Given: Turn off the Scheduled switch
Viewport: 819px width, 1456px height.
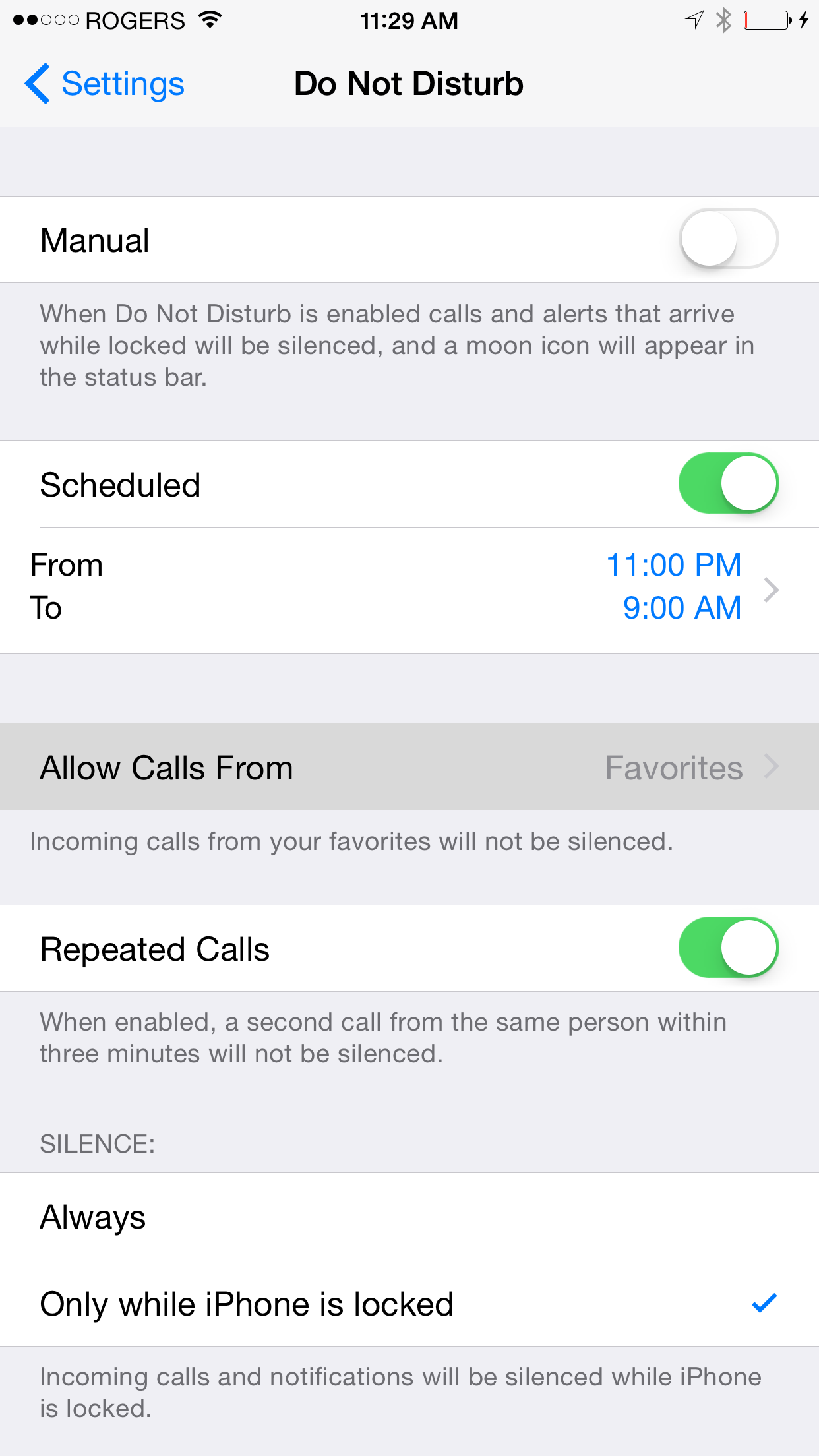Looking at the screenshot, I should tap(728, 483).
